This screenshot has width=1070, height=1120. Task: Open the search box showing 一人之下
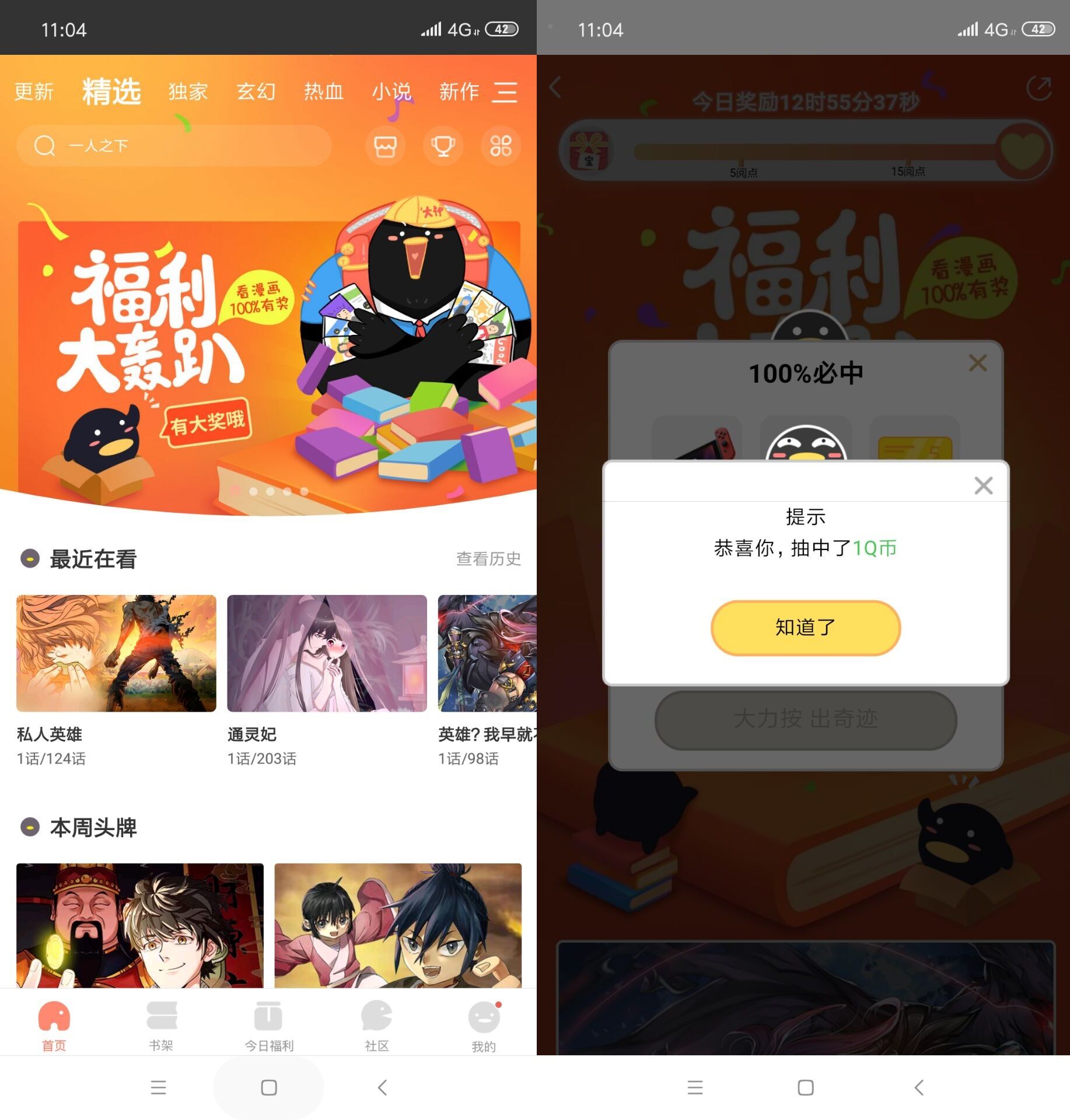174,146
